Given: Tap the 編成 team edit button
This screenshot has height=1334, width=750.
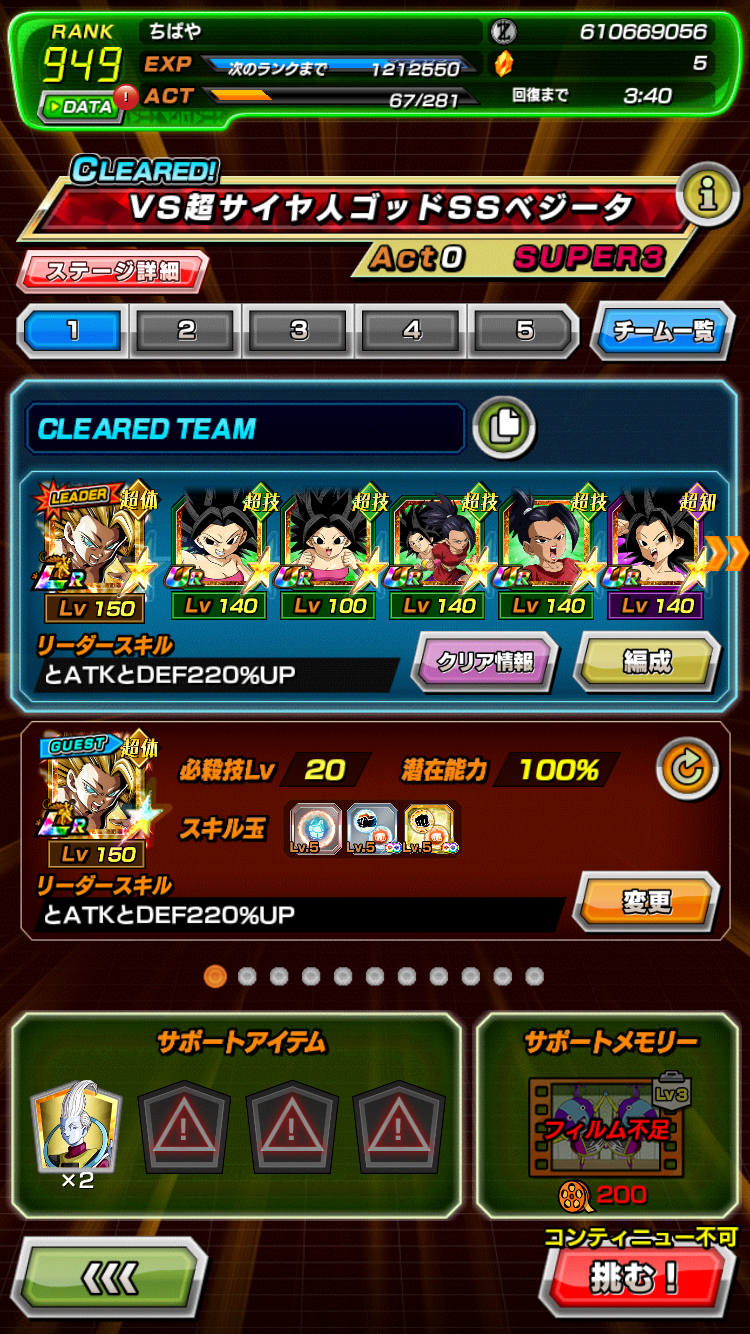Looking at the screenshot, I should tap(647, 662).
